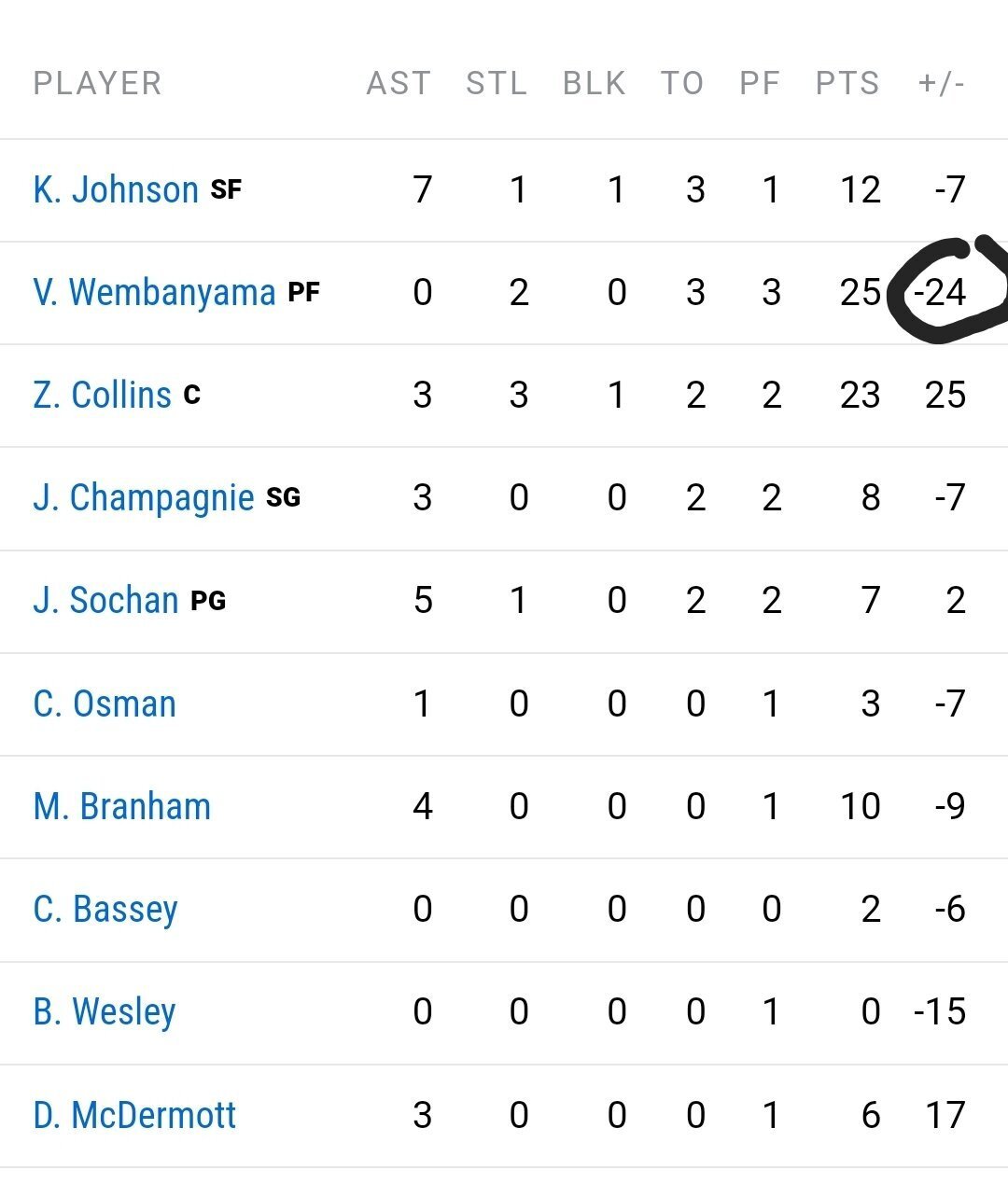
Task: Open K. Johnson's player profile
Action: click(116, 190)
